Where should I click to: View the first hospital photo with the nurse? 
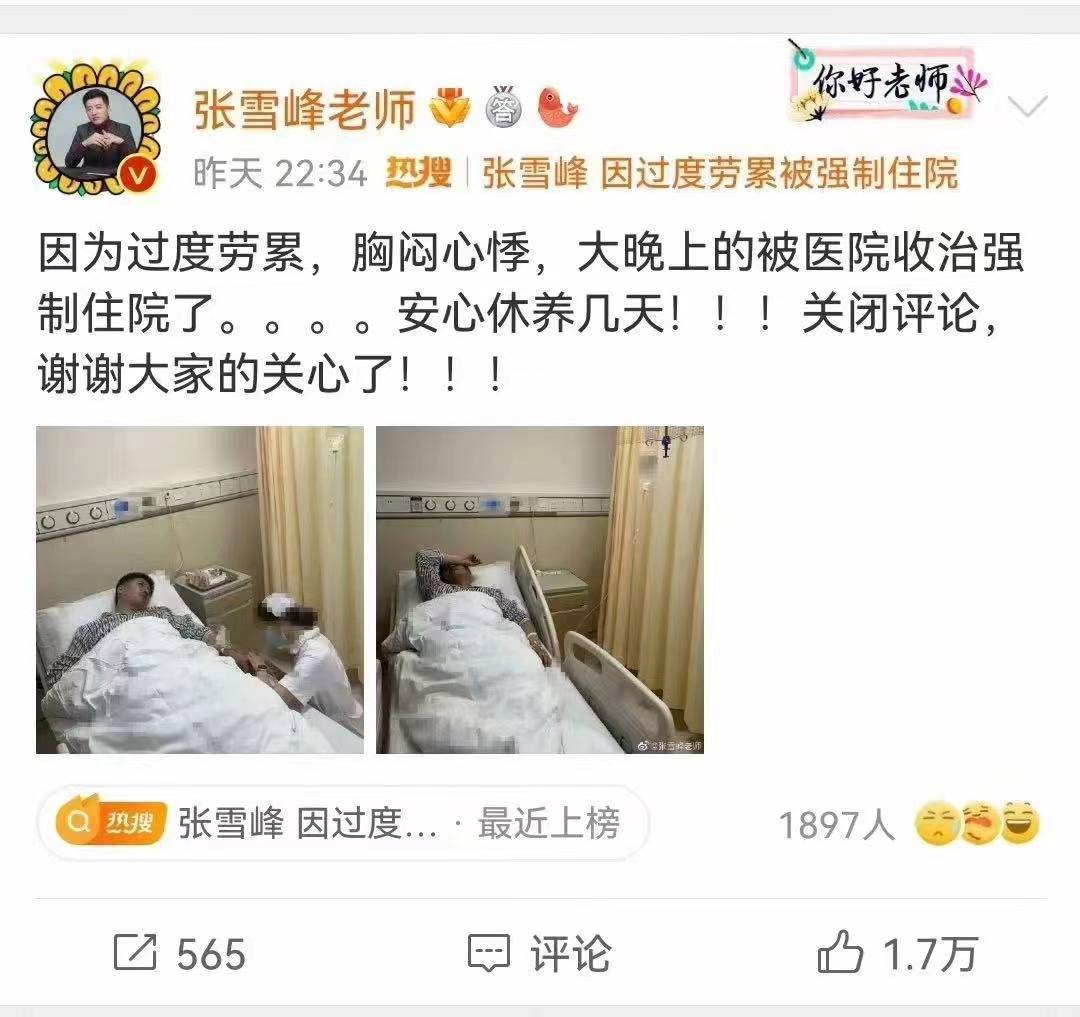200,590
